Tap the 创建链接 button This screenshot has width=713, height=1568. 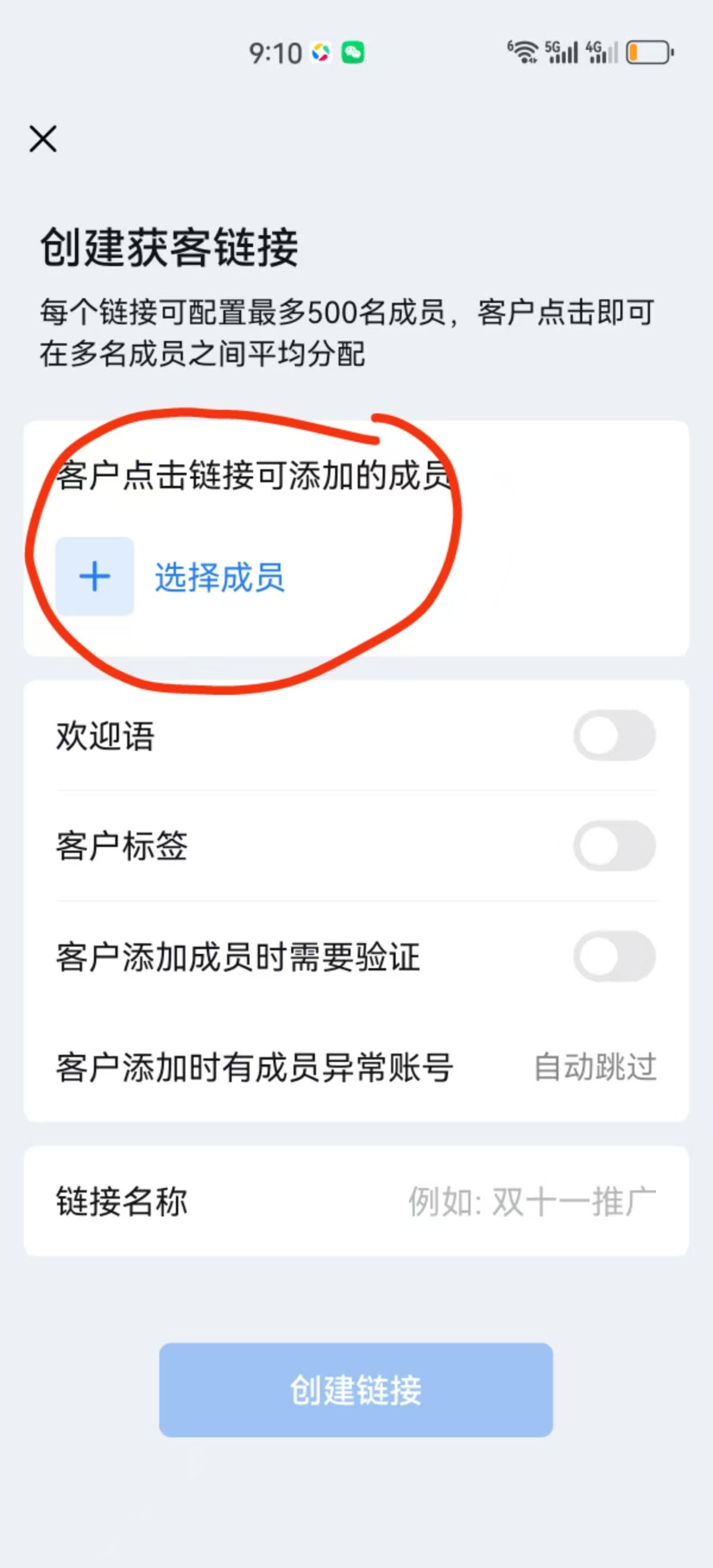click(x=355, y=1390)
